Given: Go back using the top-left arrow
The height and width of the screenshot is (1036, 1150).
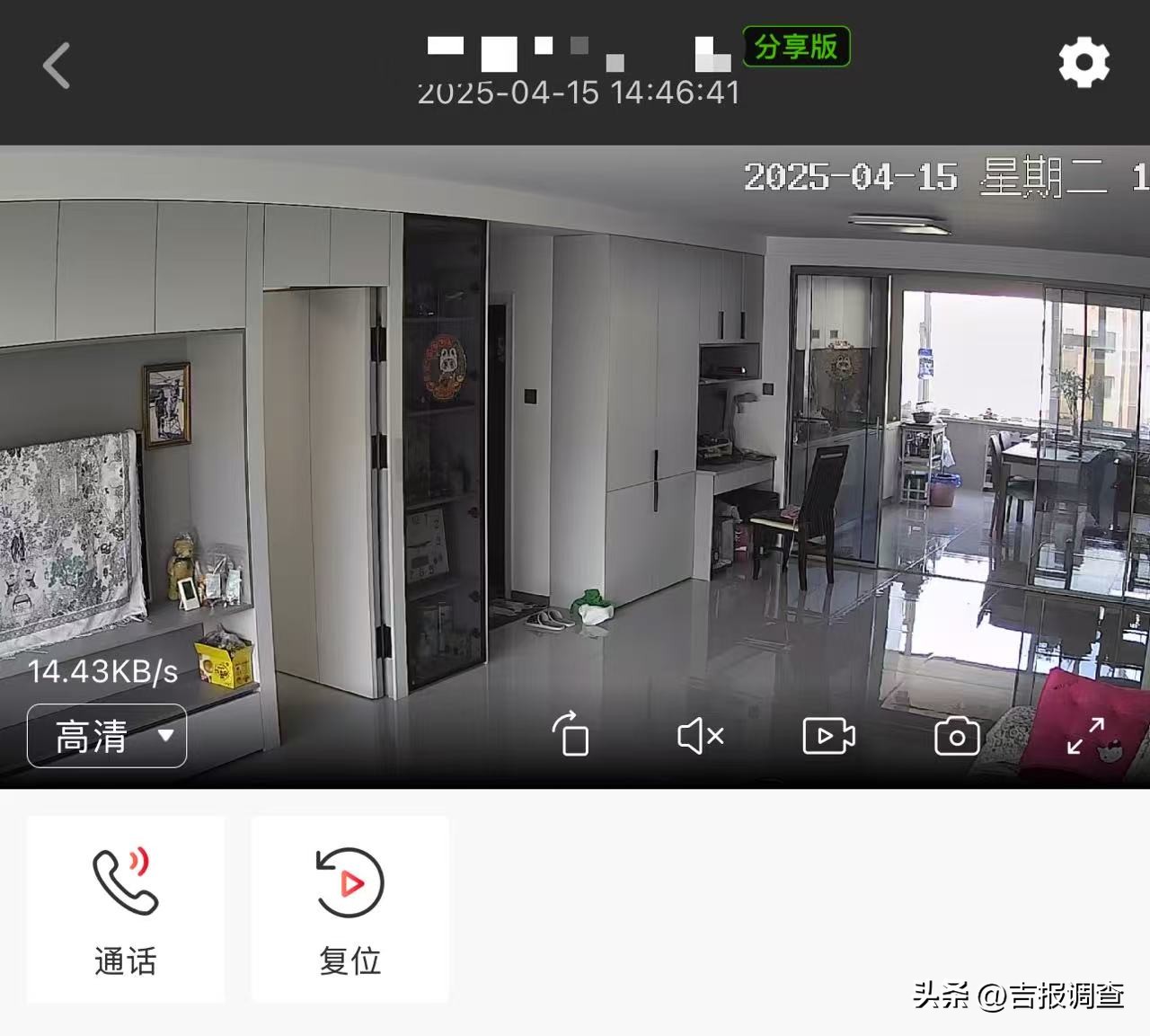Looking at the screenshot, I should coord(57,66).
